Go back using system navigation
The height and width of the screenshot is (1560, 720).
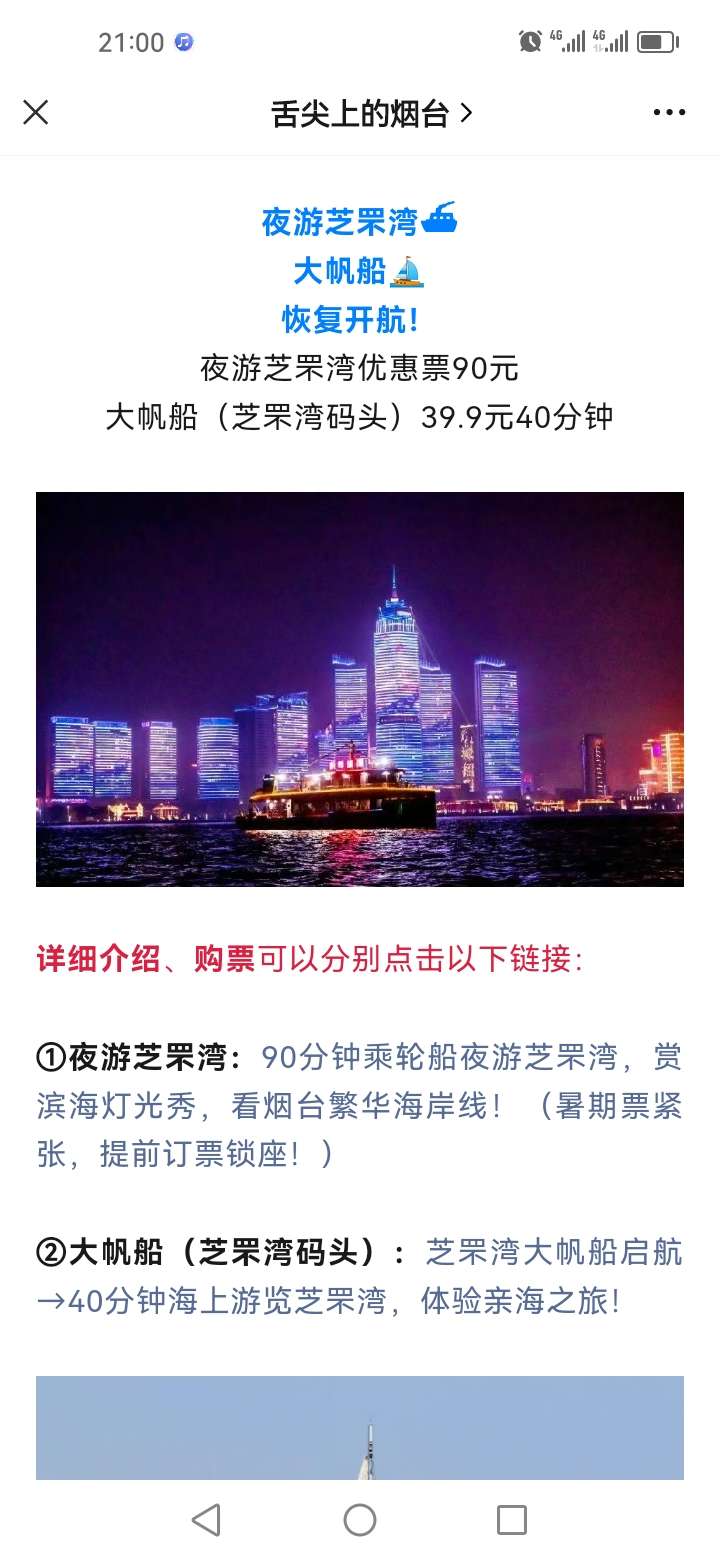coord(206,1520)
